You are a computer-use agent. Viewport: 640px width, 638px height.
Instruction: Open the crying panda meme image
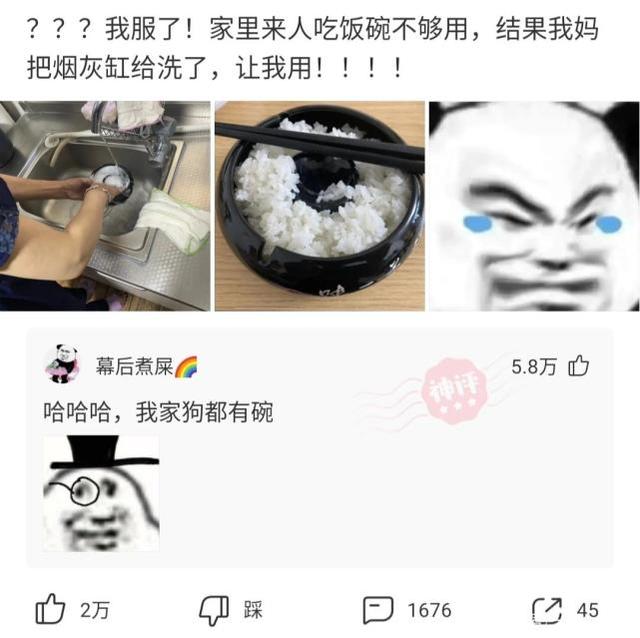(533, 205)
